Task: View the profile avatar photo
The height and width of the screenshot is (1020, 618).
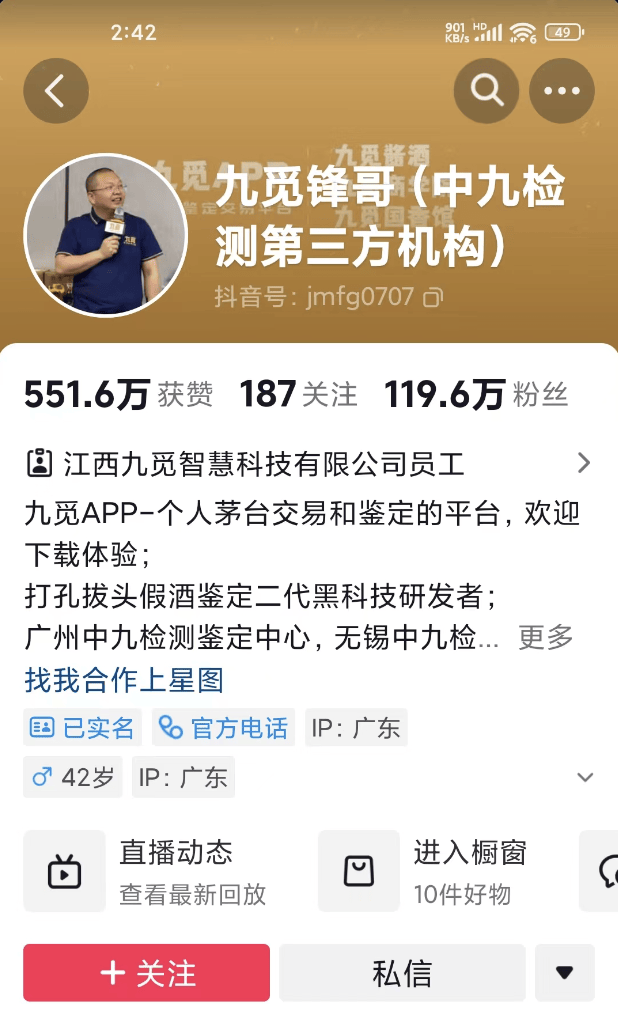Action: click(105, 235)
